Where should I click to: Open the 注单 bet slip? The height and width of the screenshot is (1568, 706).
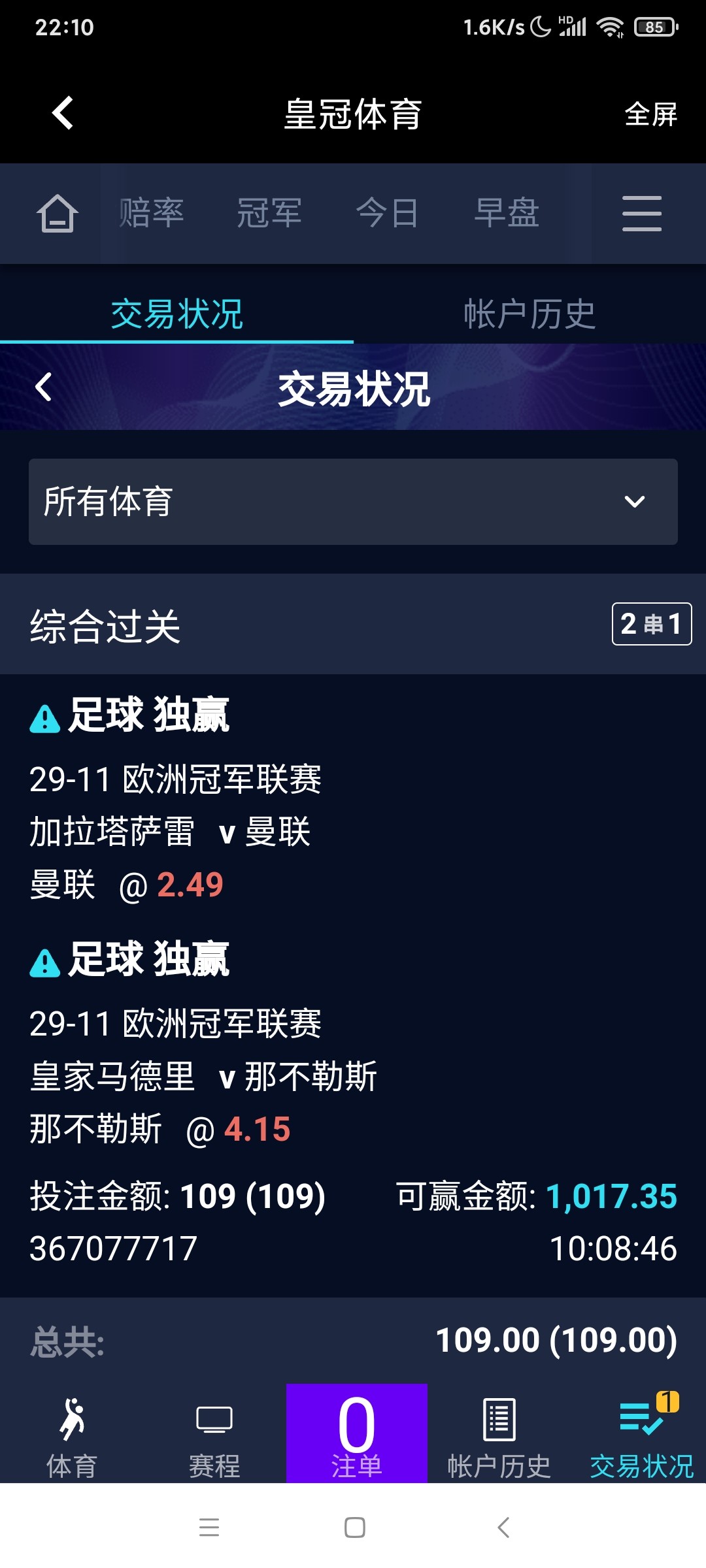coord(357,1434)
